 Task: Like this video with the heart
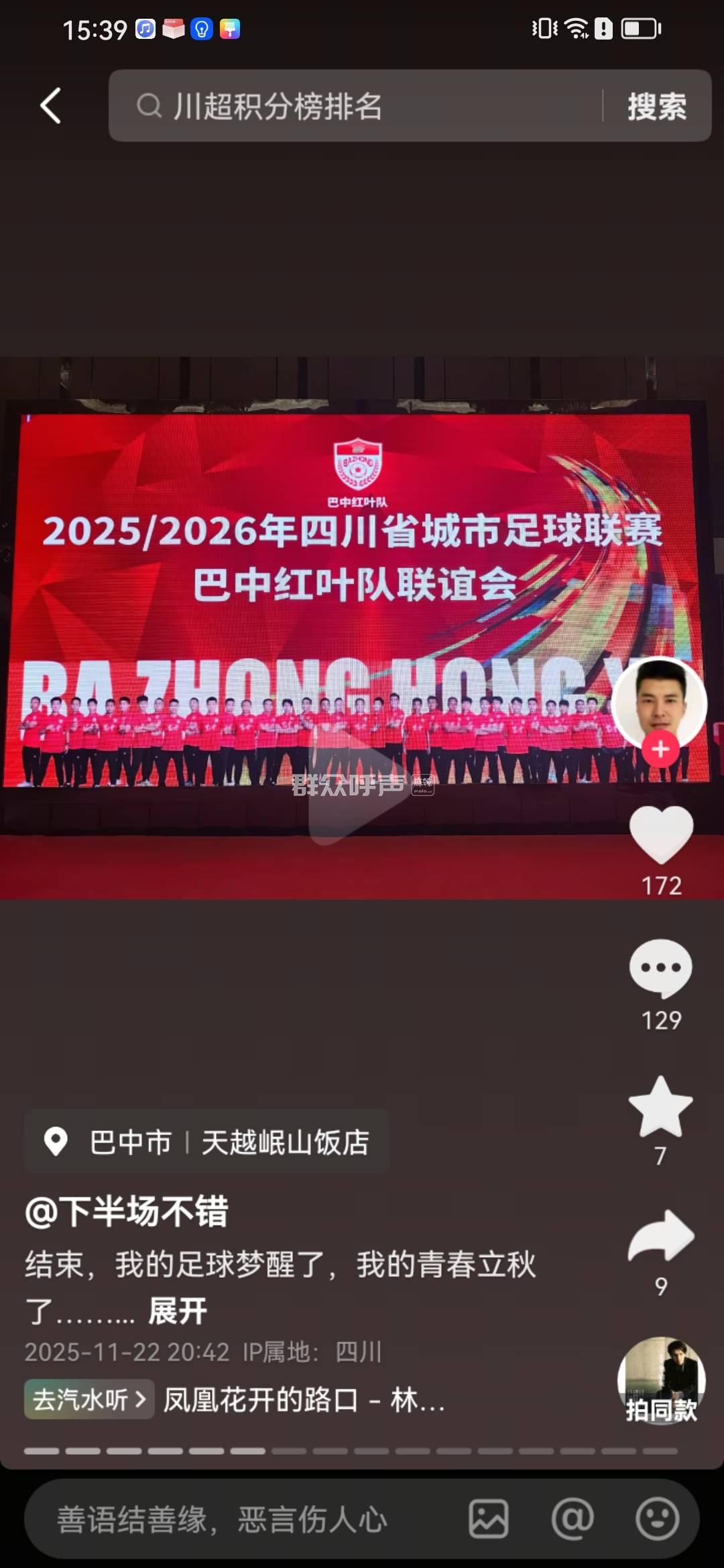(x=661, y=835)
